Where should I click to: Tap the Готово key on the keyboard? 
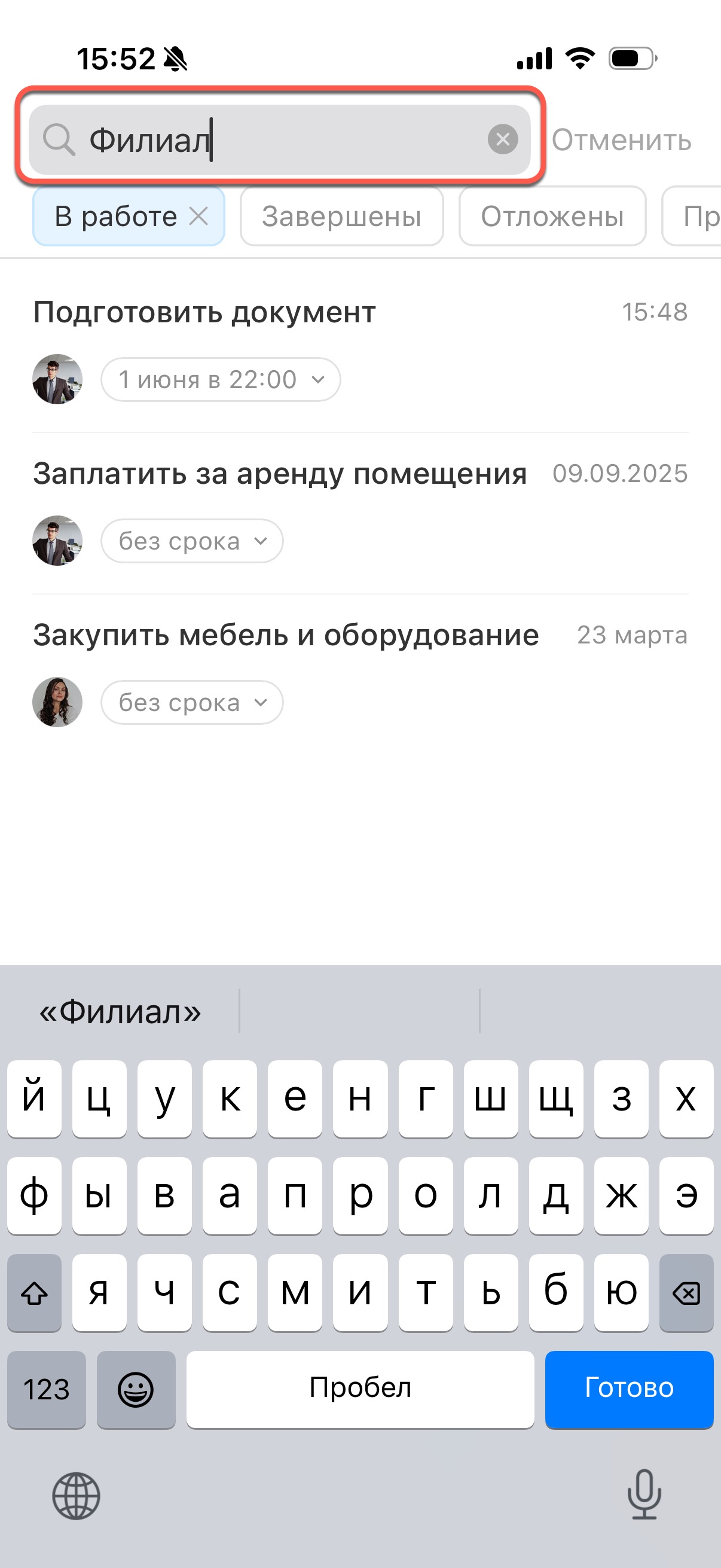(628, 1389)
